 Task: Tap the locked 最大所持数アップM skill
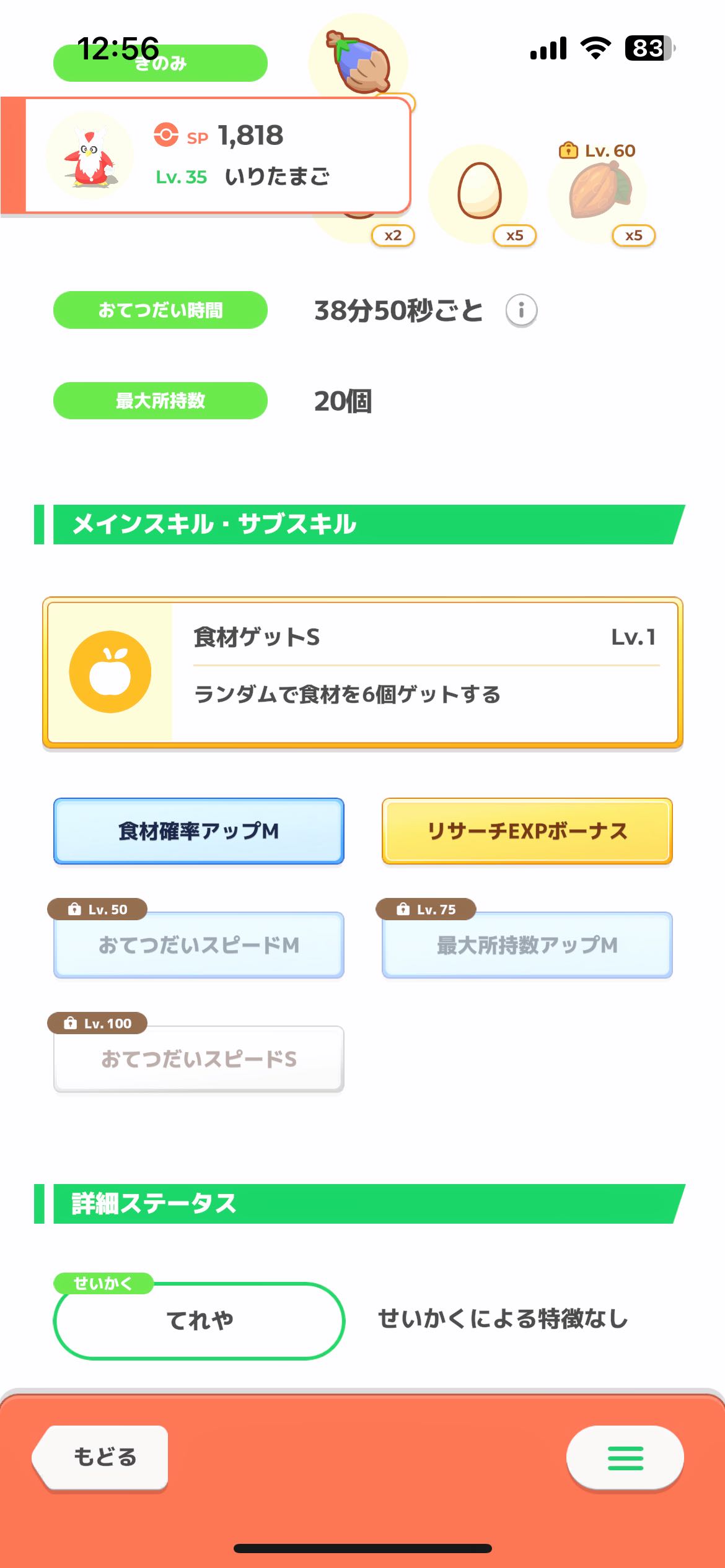(527, 945)
